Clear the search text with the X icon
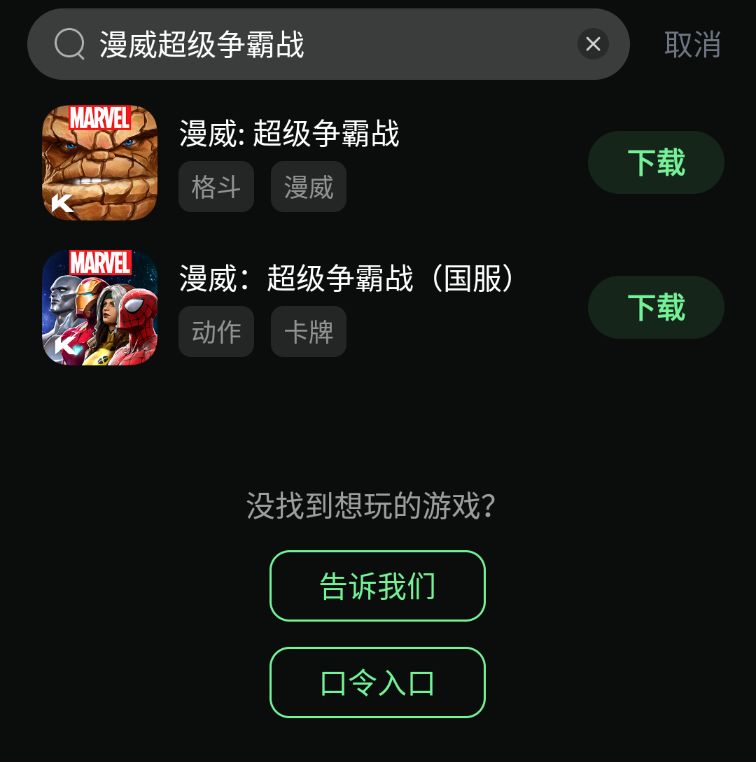Screen dimensions: 756x762 pos(593,44)
